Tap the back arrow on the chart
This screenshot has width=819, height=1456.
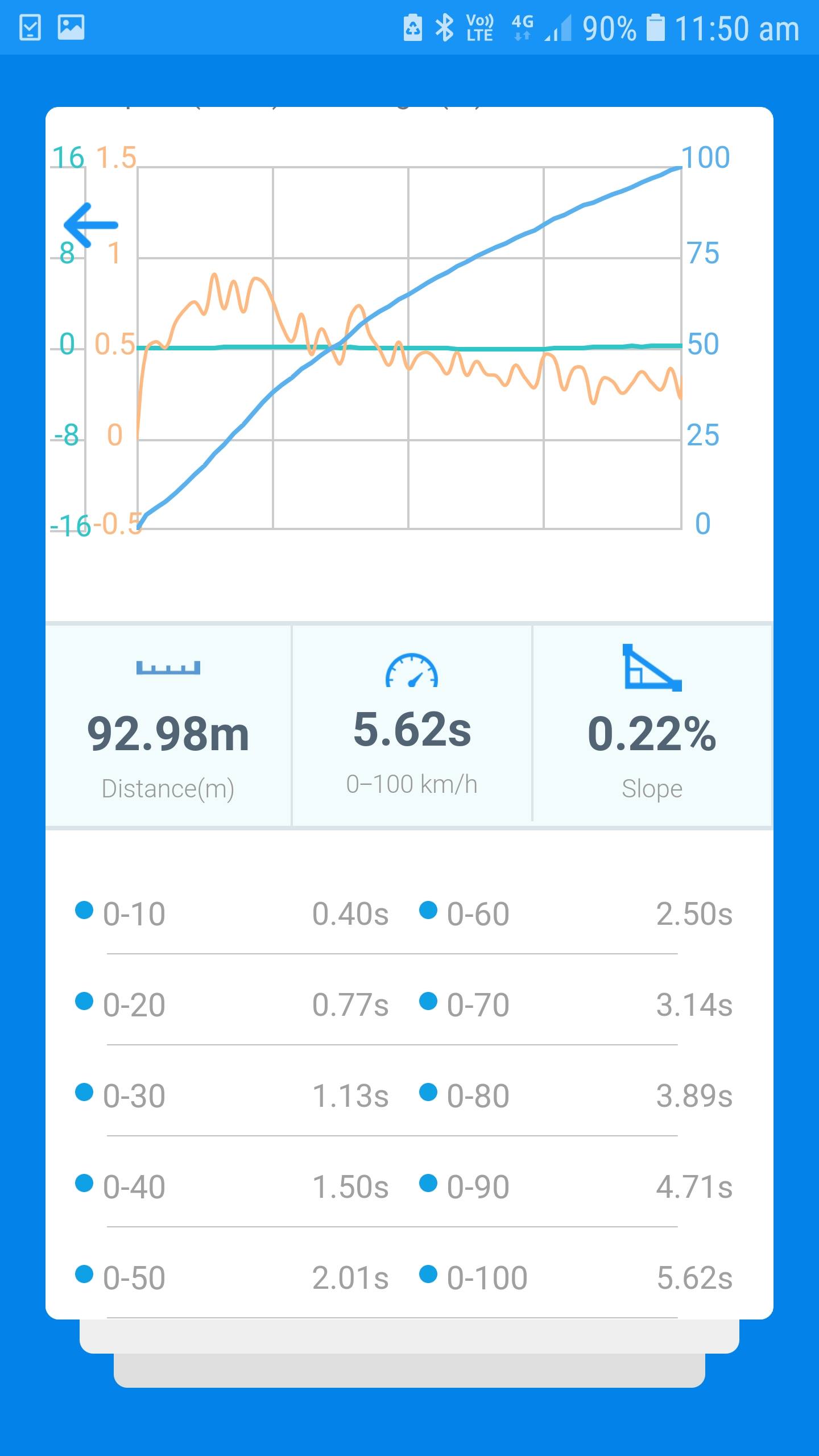[x=91, y=225]
